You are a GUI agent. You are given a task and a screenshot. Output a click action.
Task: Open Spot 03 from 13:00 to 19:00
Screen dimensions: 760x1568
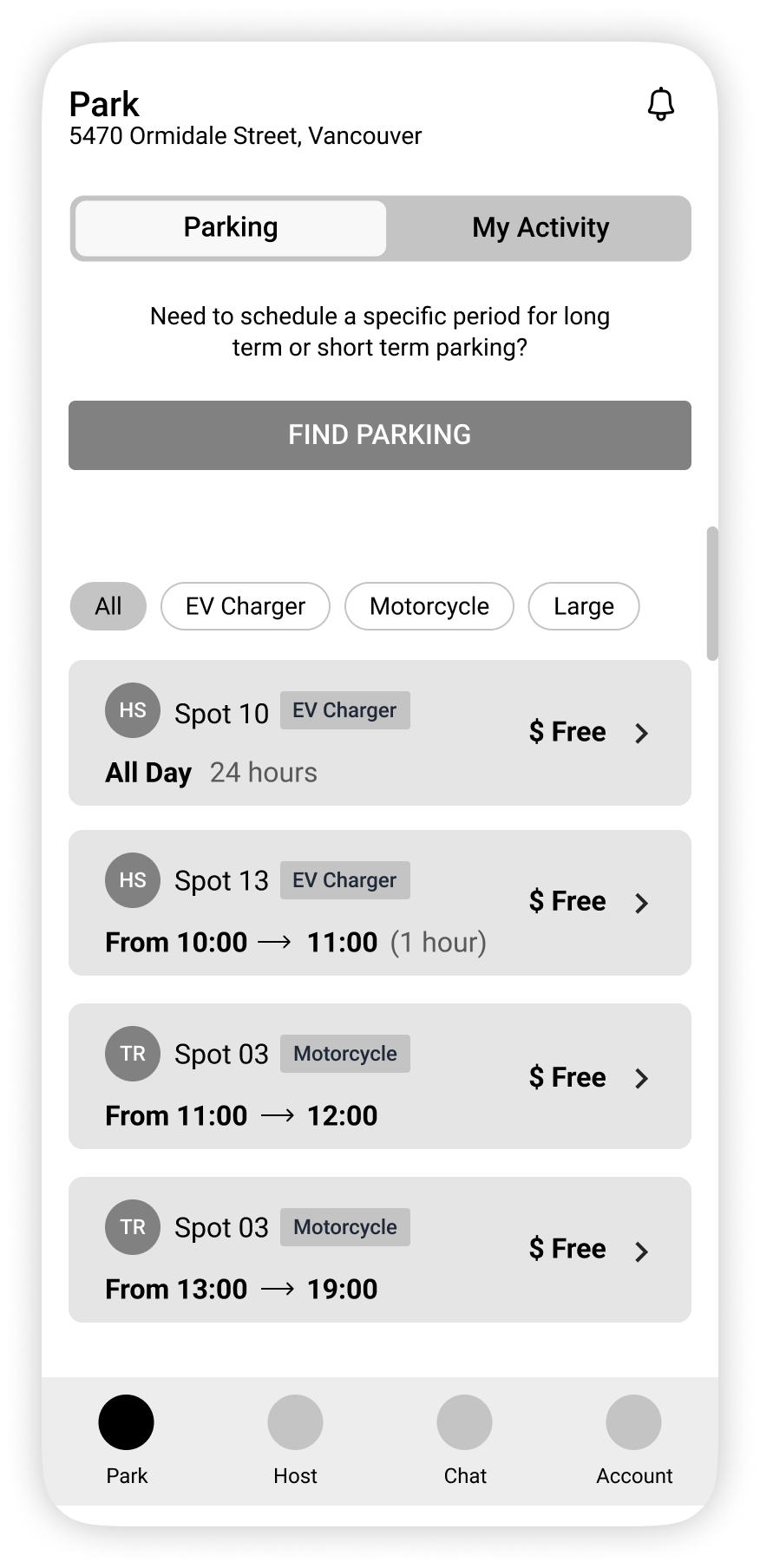click(380, 1250)
